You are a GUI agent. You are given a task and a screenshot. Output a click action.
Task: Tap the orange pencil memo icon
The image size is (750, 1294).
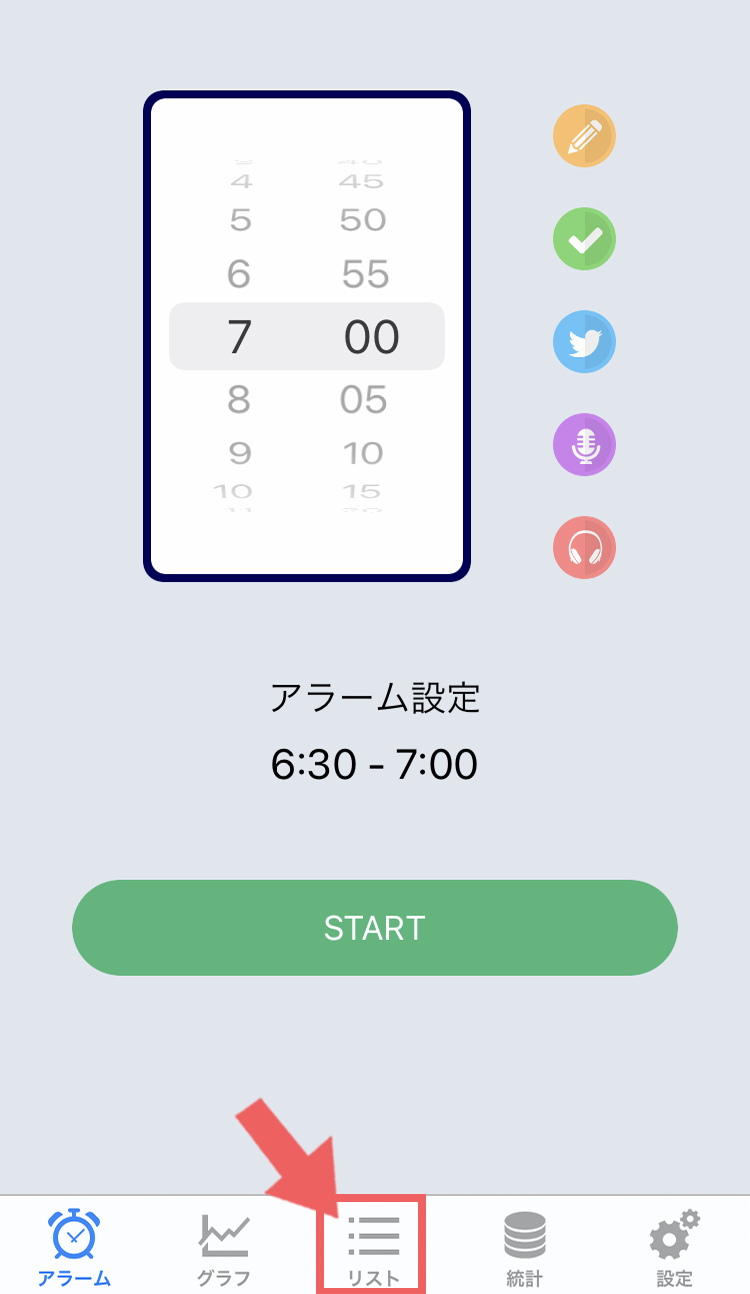(x=584, y=136)
